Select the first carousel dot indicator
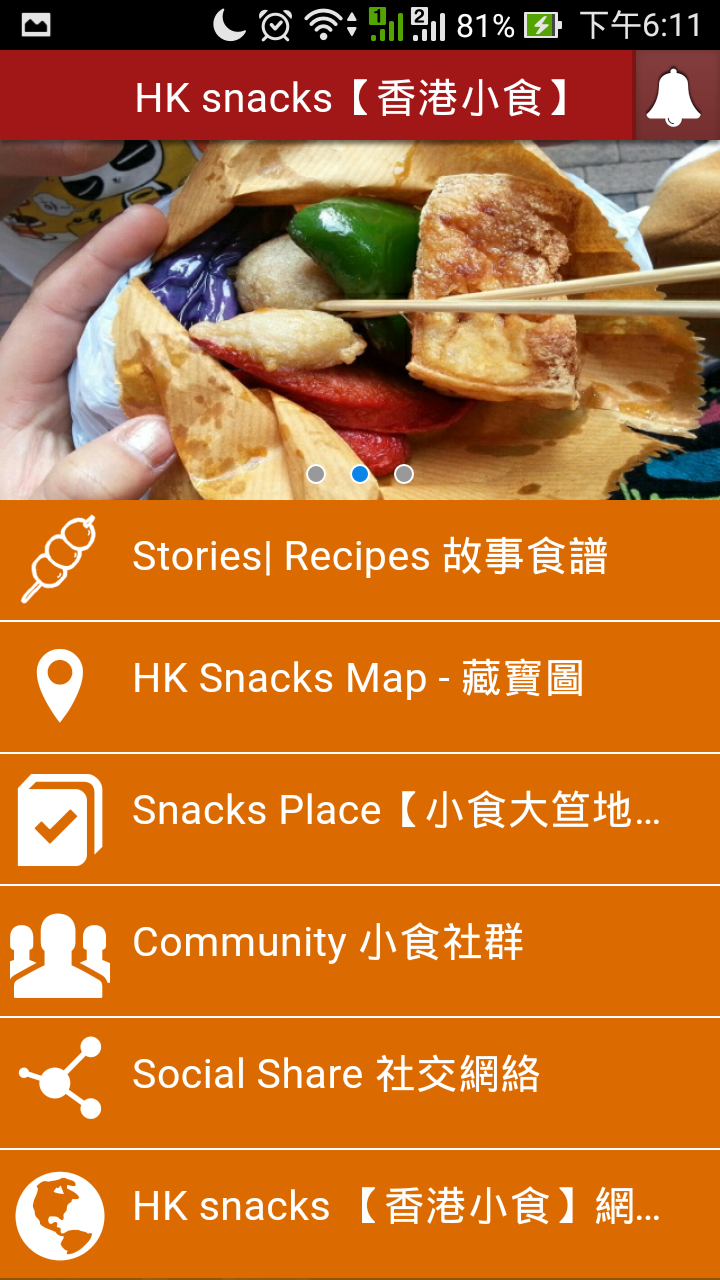This screenshot has width=720, height=1280. (318, 473)
